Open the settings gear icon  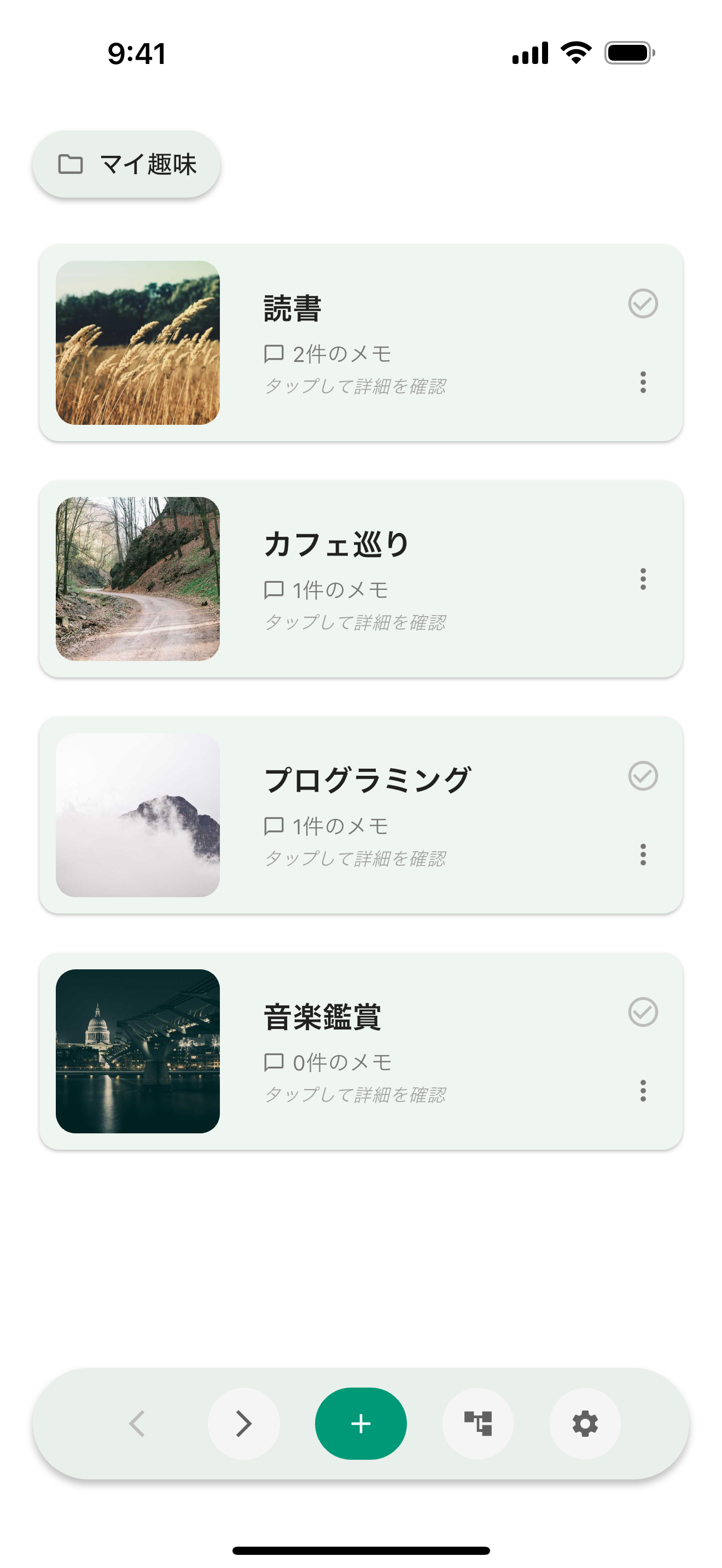[585, 1424]
